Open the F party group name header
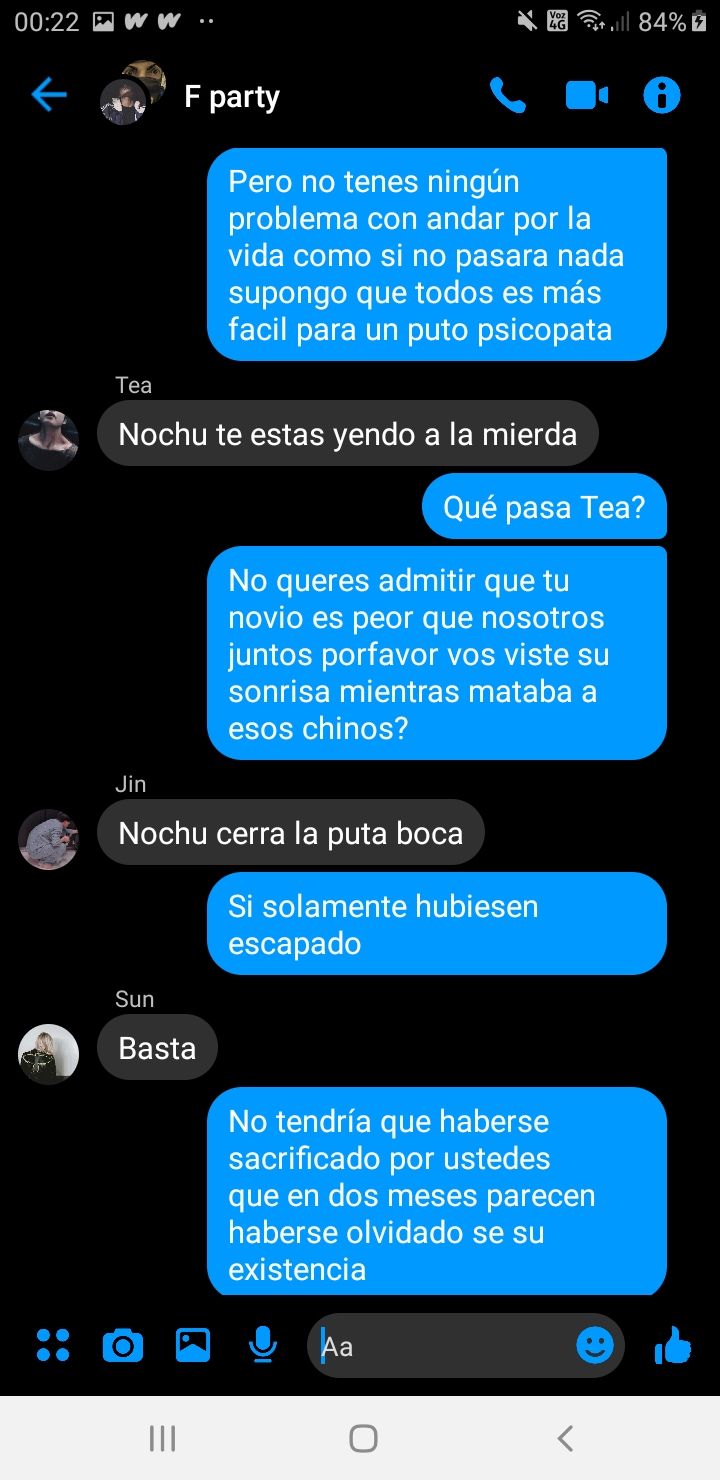The width and height of the screenshot is (720, 1480). click(x=231, y=97)
